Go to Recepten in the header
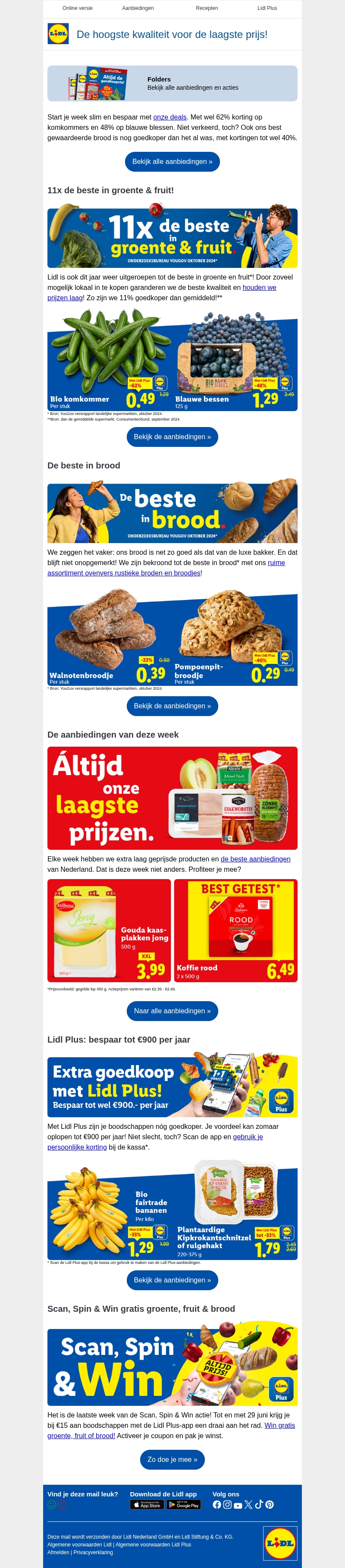 (x=207, y=9)
